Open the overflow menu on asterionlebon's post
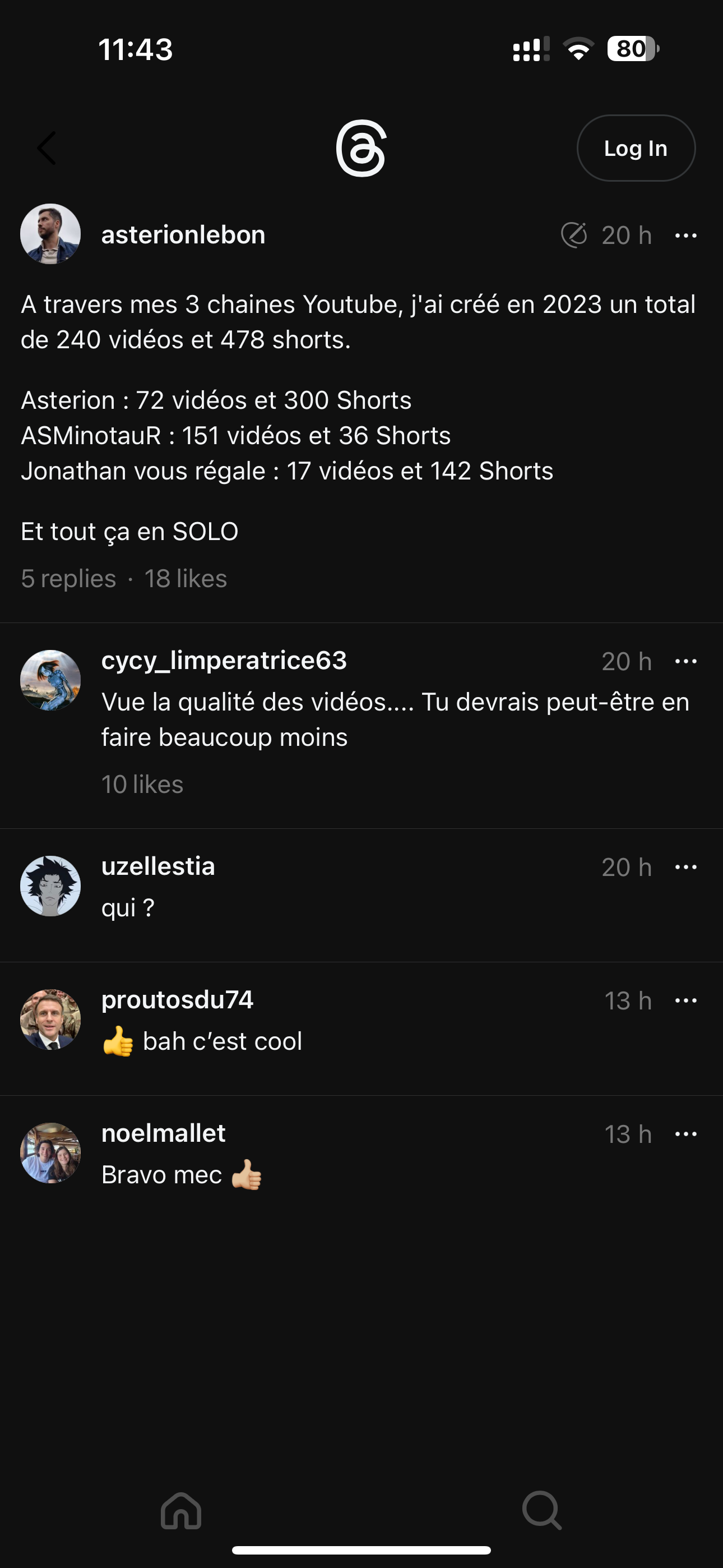The height and width of the screenshot is (1568, 723). tap(686, 236)
